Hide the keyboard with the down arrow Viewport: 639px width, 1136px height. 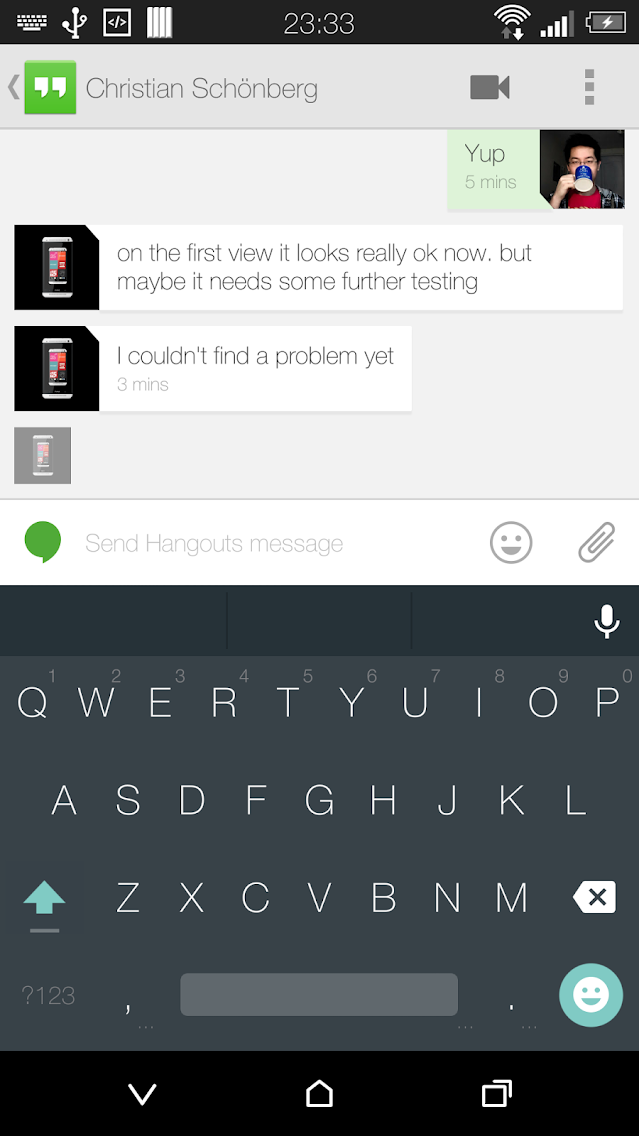pos(143,1093)
